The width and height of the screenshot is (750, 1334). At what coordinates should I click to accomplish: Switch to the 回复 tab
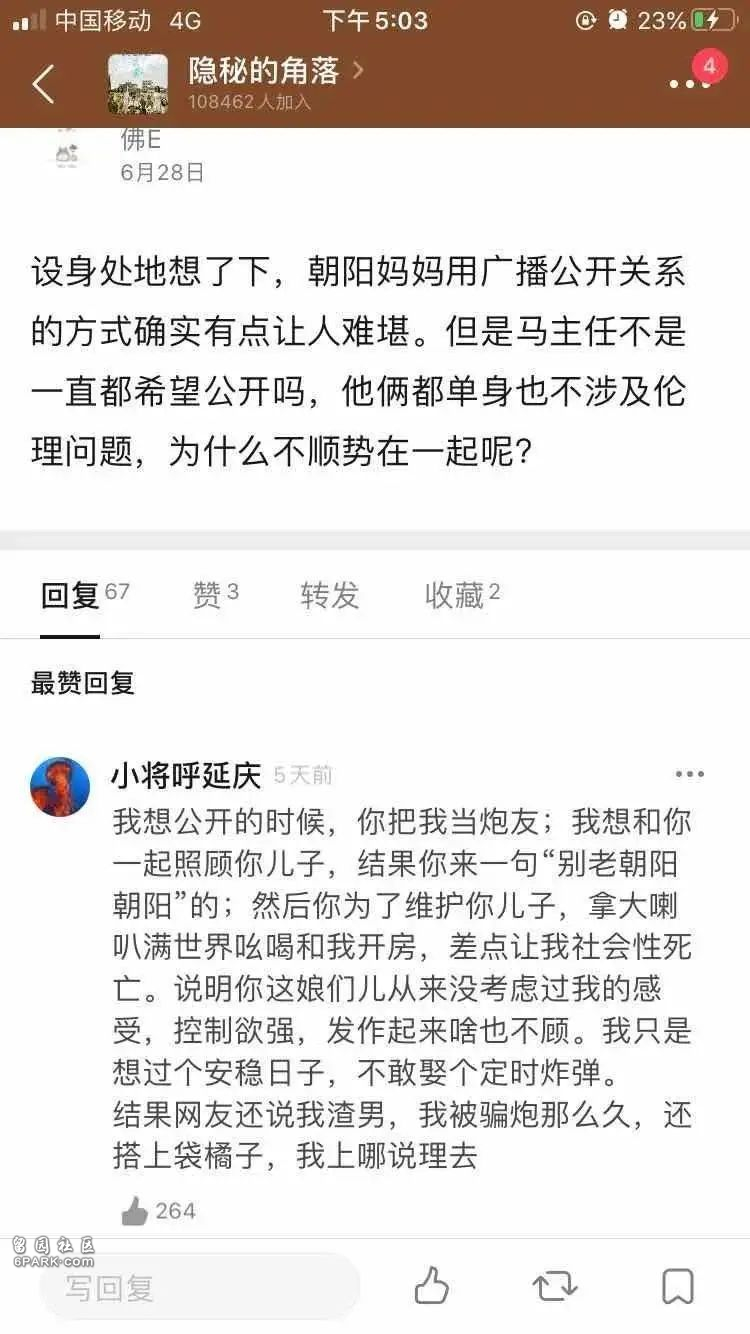71,596
